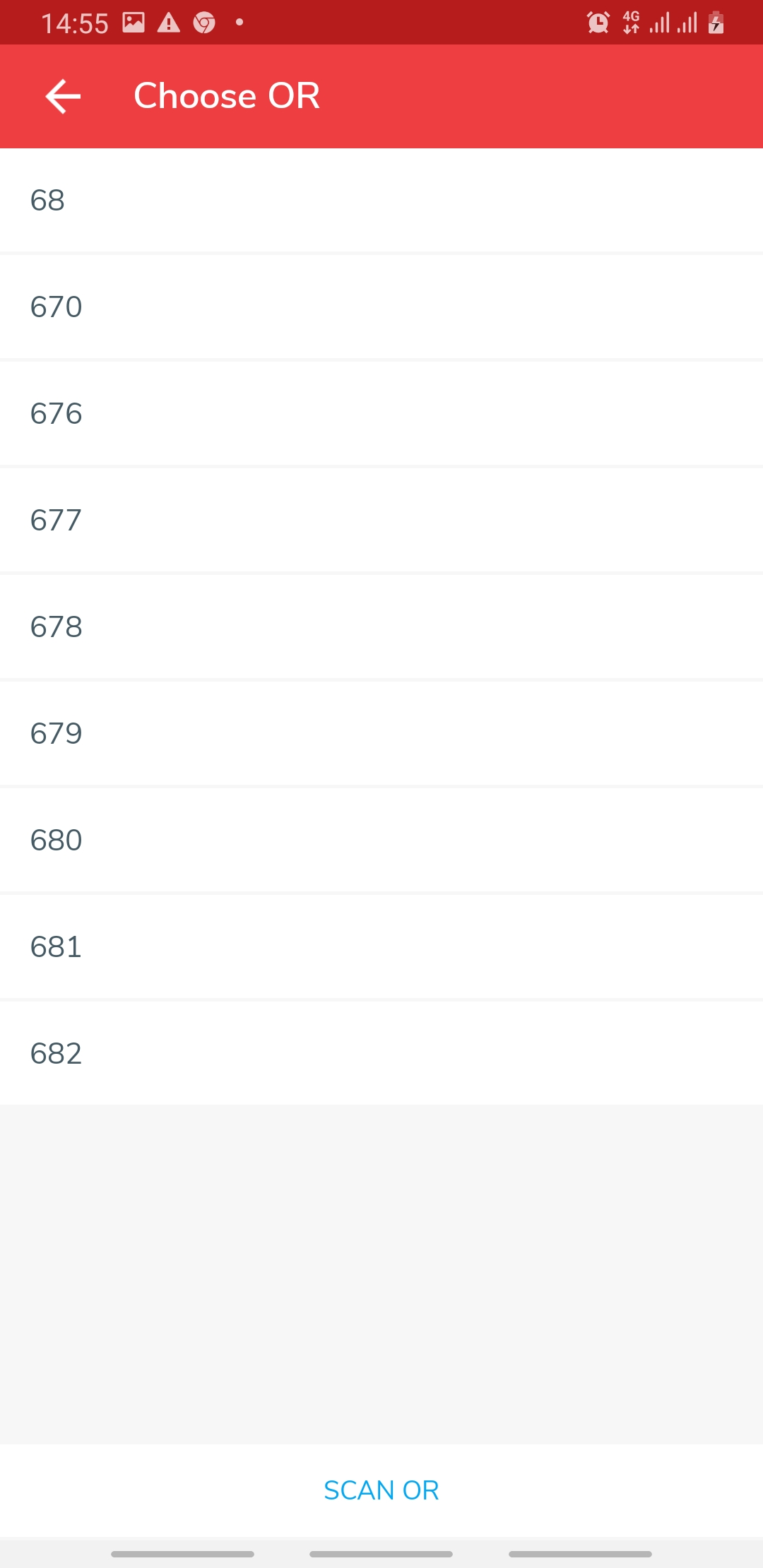763x1568 pixels.
Task: Select OR 68 from the list
Action: click(x=381, y=201)
